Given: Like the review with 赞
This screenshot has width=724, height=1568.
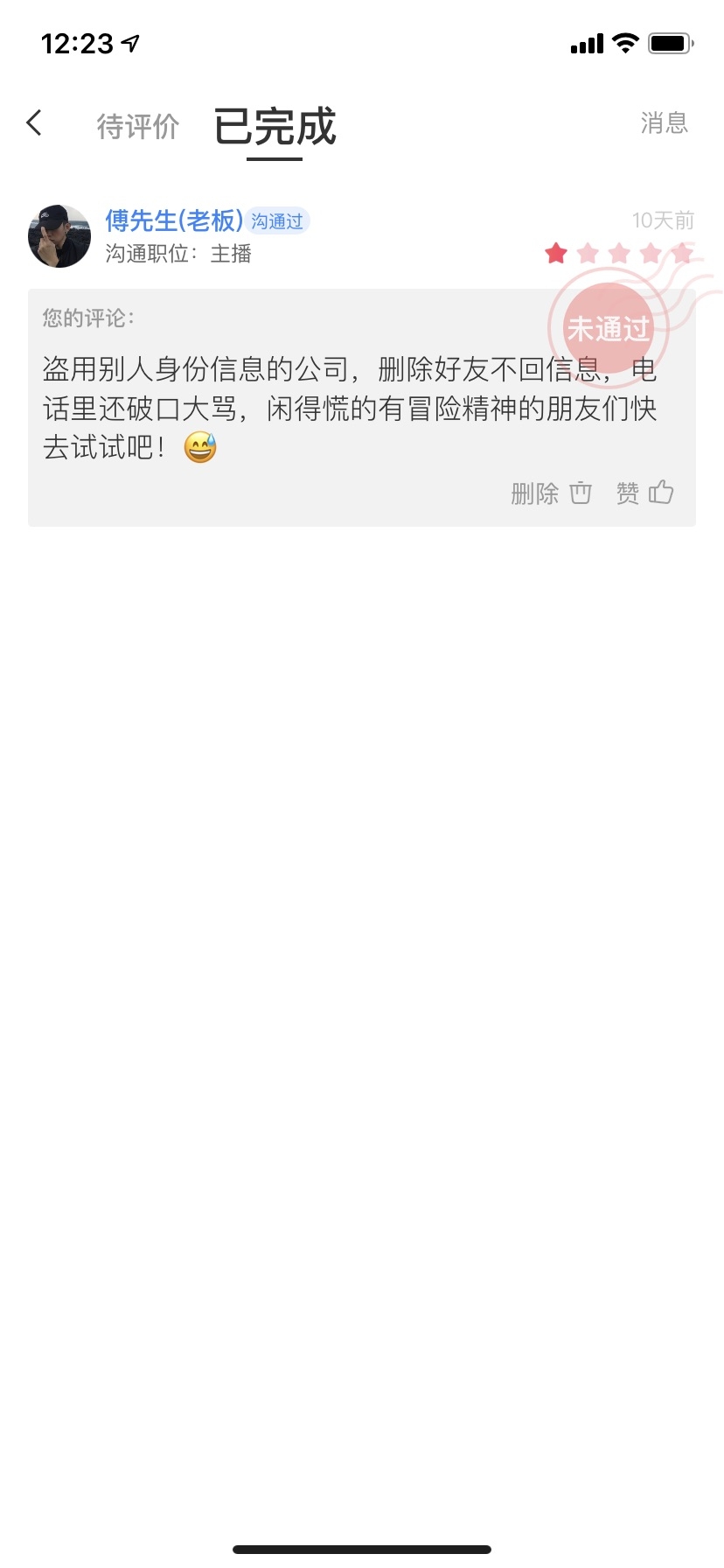Looking at the screenshot, I should (644, 493).
